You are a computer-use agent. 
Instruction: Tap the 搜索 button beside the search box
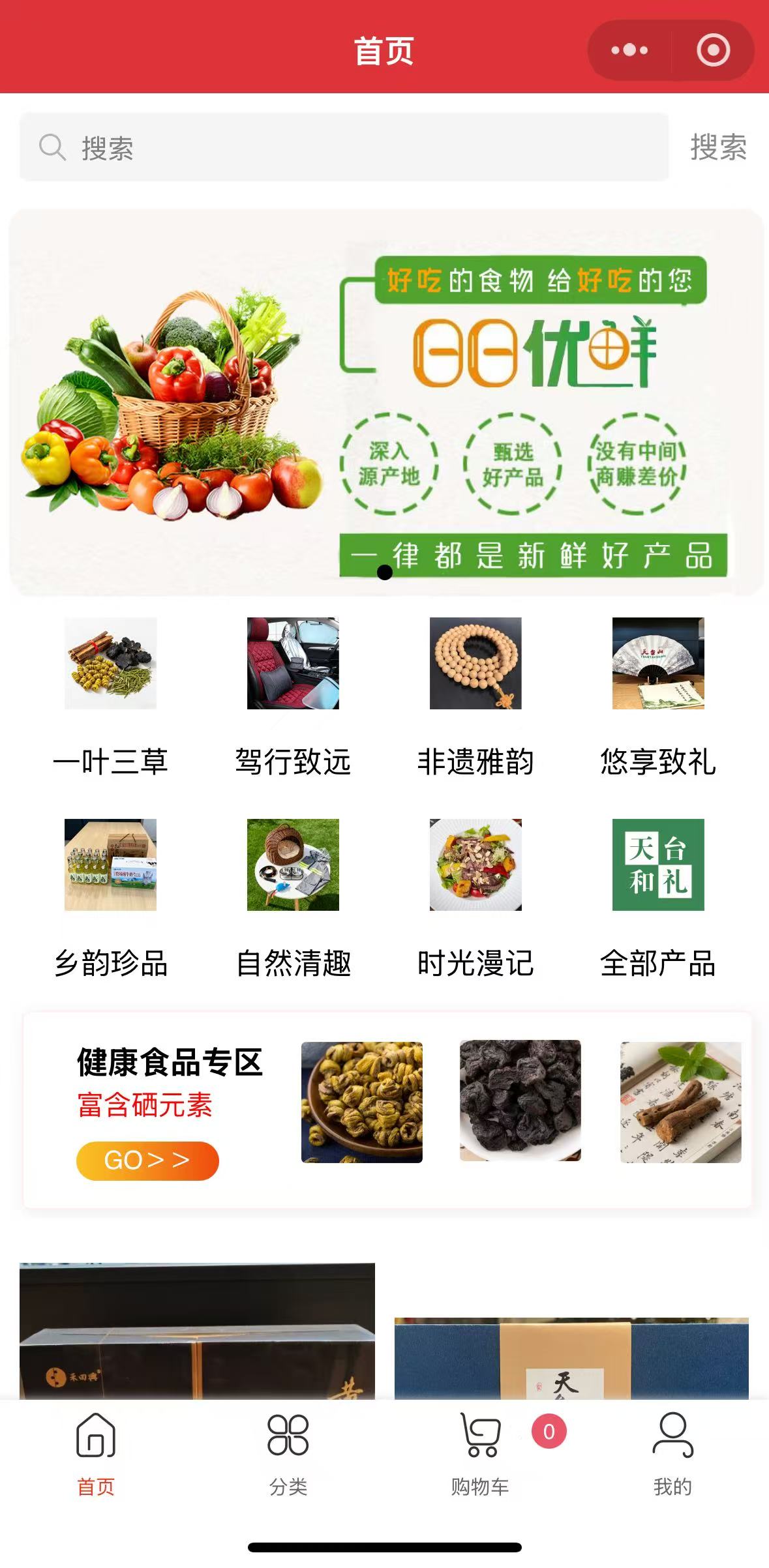[x=718, y=147]
